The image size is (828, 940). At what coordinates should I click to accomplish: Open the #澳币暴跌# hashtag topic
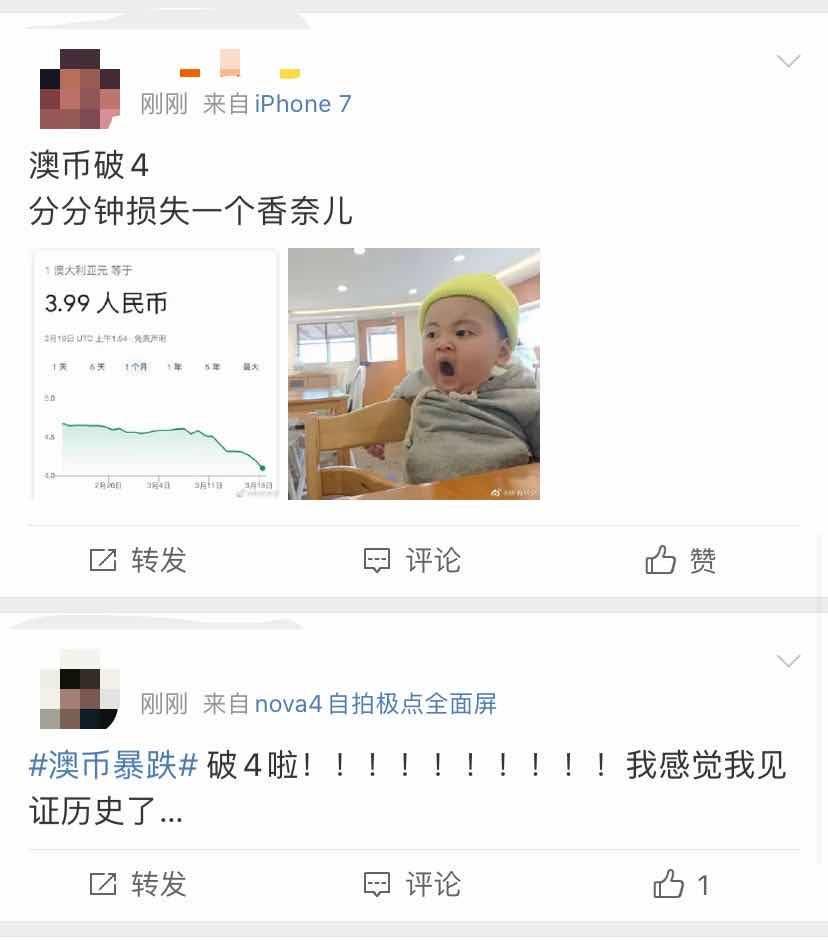tap(113, 766)
